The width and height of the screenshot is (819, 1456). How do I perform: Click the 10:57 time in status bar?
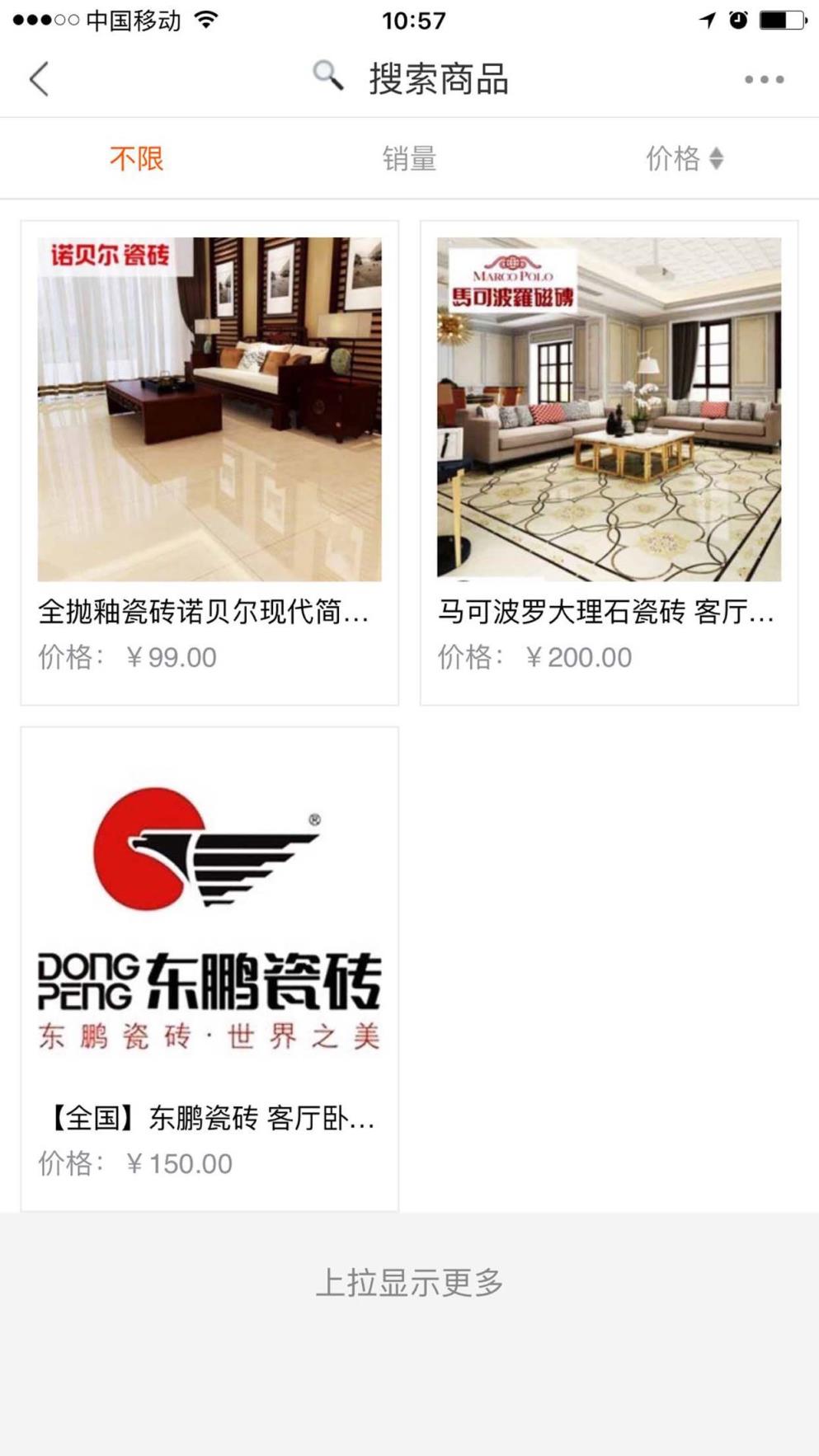click(409, 20)
